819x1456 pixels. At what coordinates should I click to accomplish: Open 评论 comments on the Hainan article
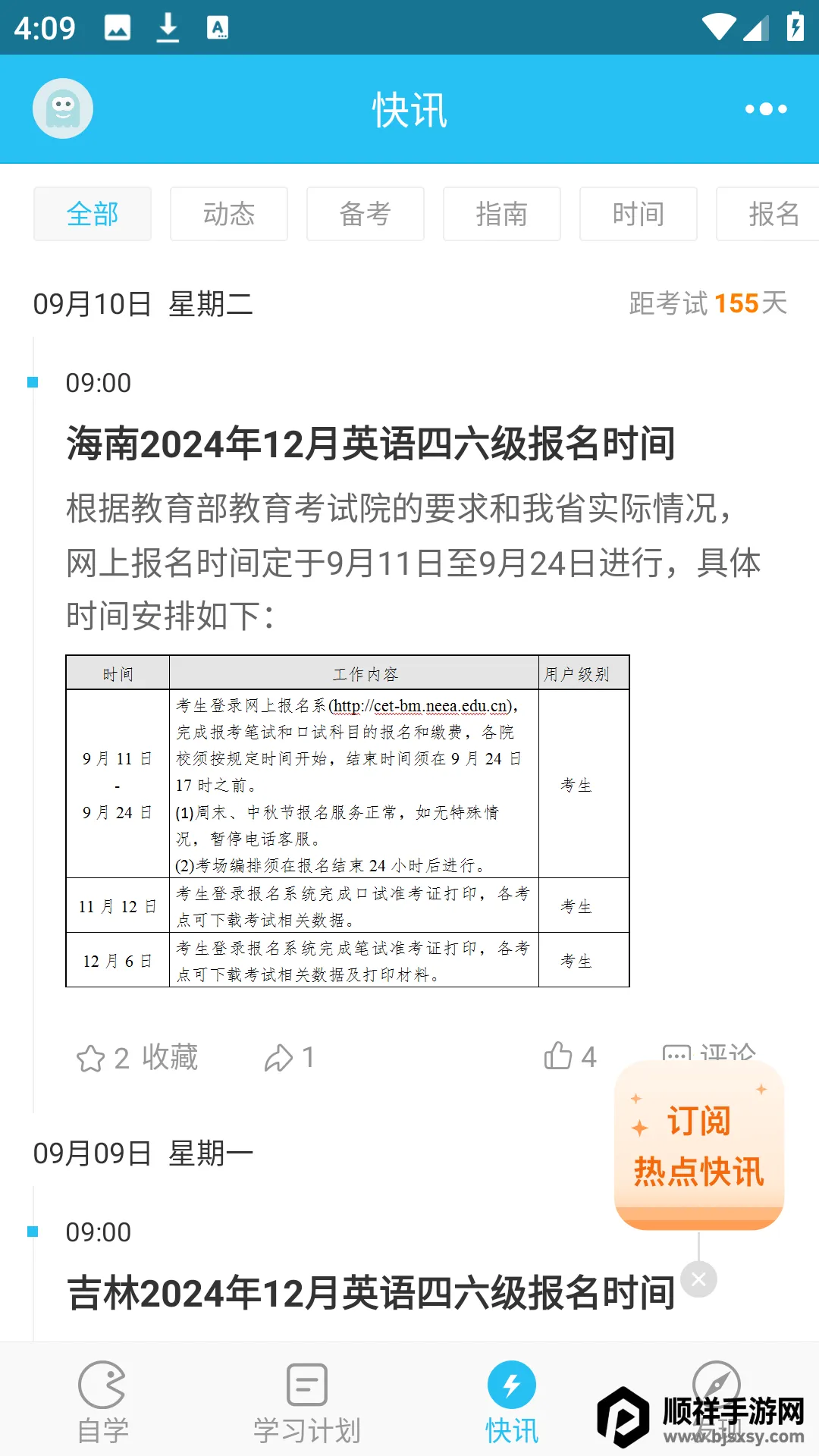pyautogui.click(x=709, y=1051)
